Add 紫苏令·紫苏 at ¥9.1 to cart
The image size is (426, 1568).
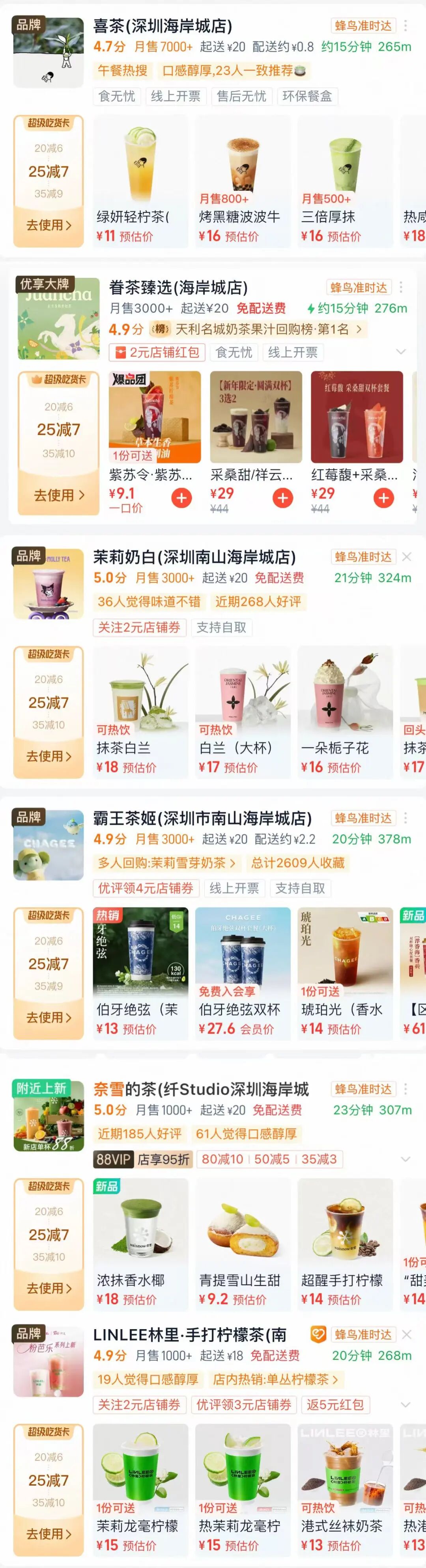pos(181,498)
